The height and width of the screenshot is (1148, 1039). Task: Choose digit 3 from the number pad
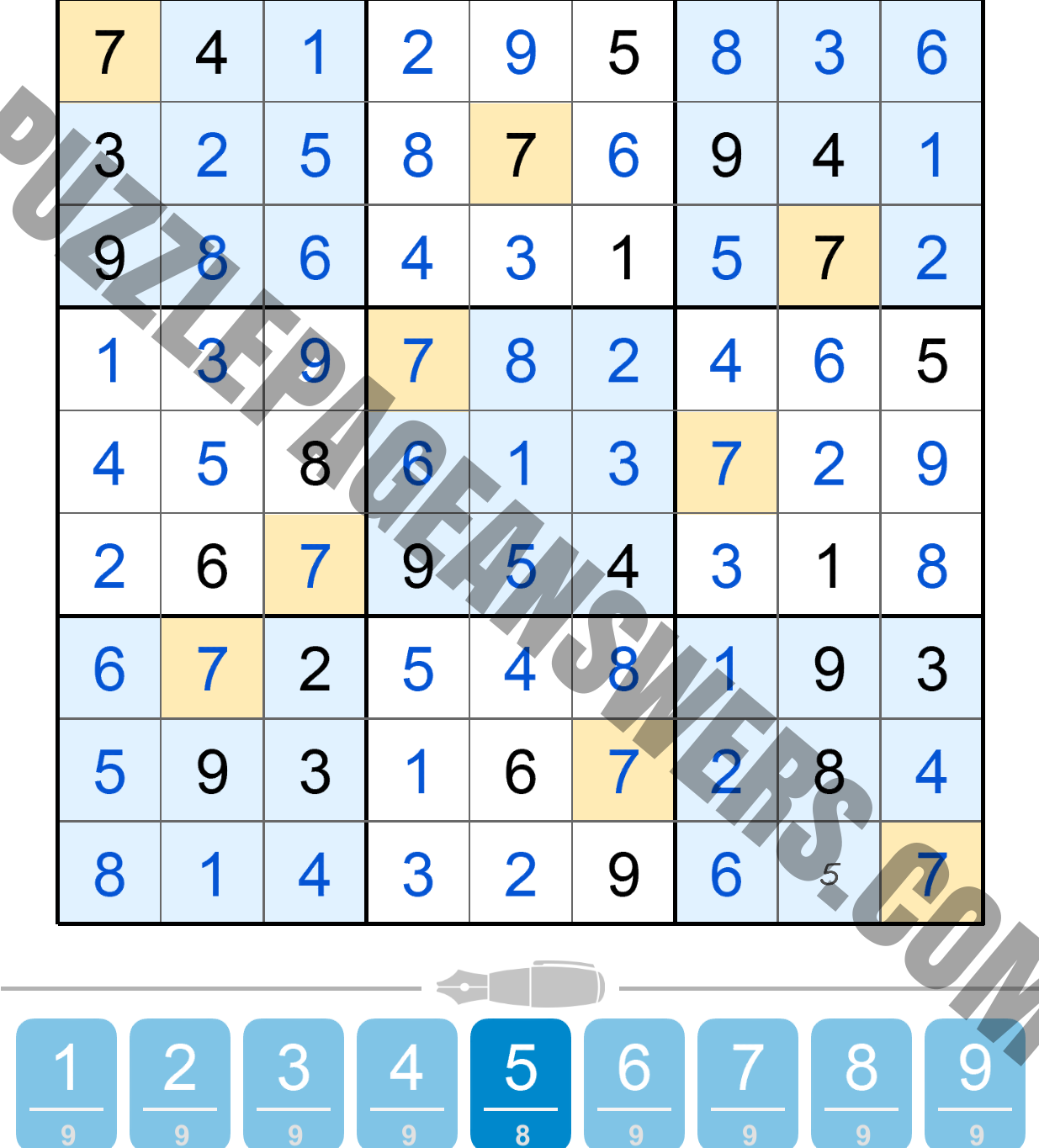click(294, 1082)
